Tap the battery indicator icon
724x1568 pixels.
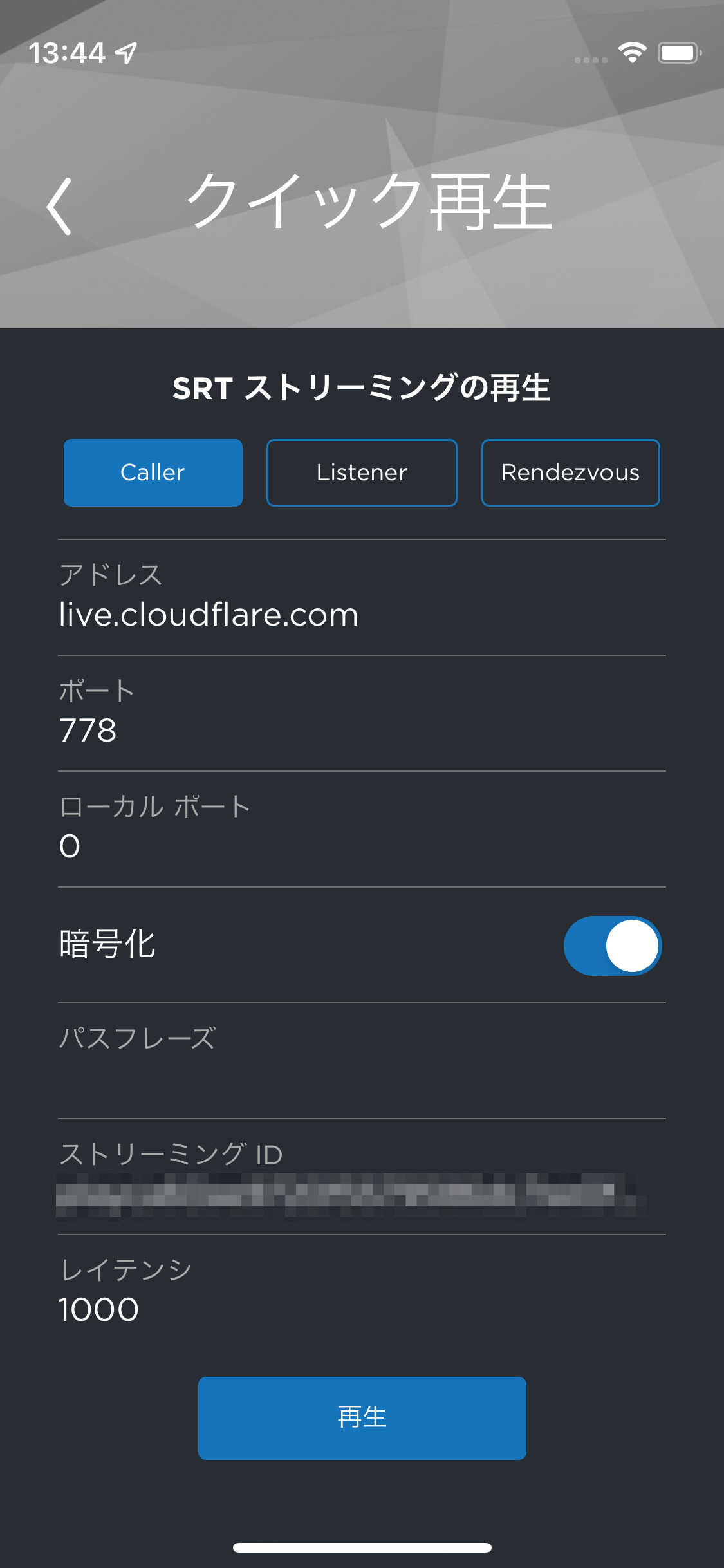click(678, 53)
